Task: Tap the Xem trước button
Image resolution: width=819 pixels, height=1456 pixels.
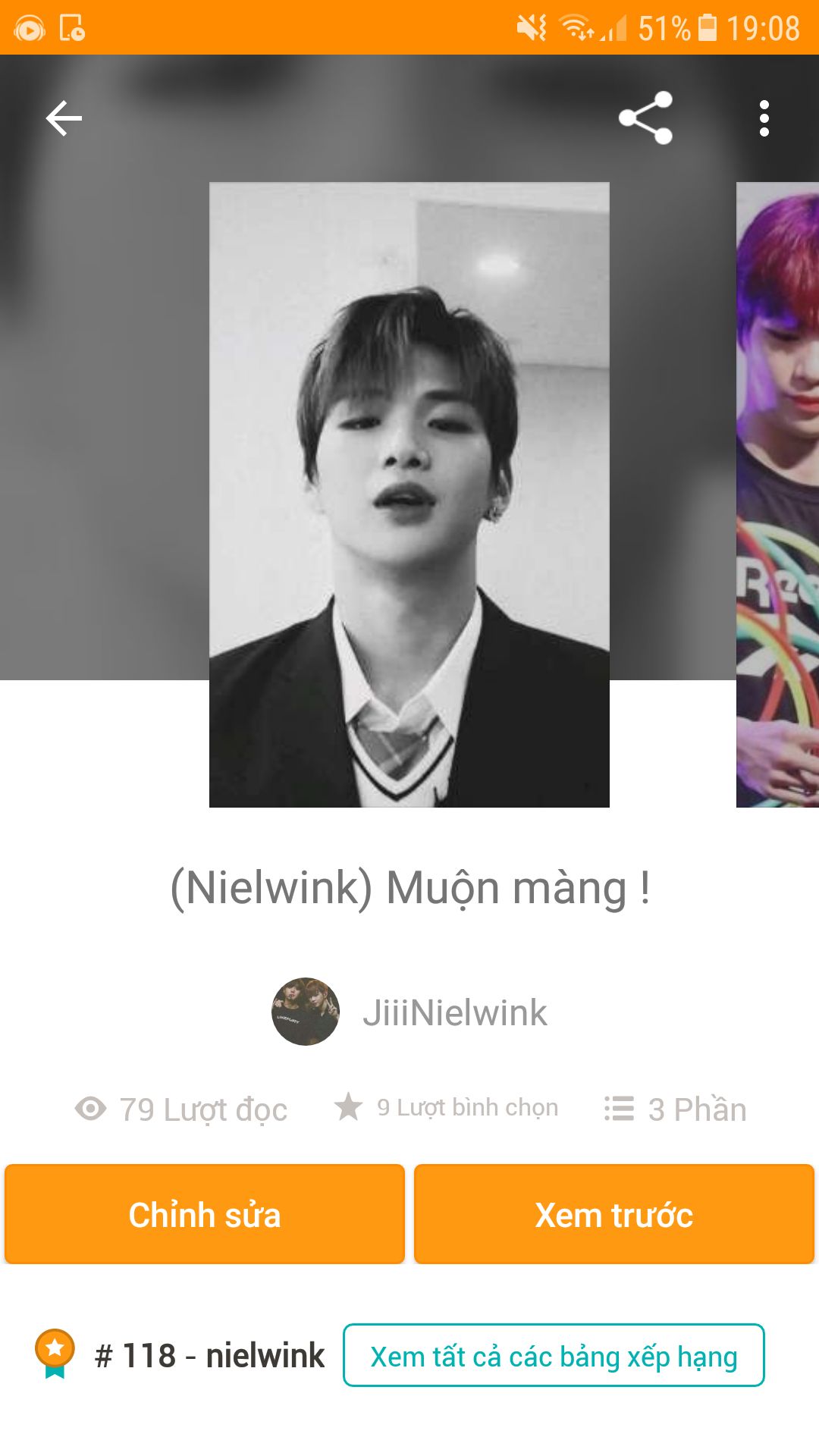Action: 613,1214
